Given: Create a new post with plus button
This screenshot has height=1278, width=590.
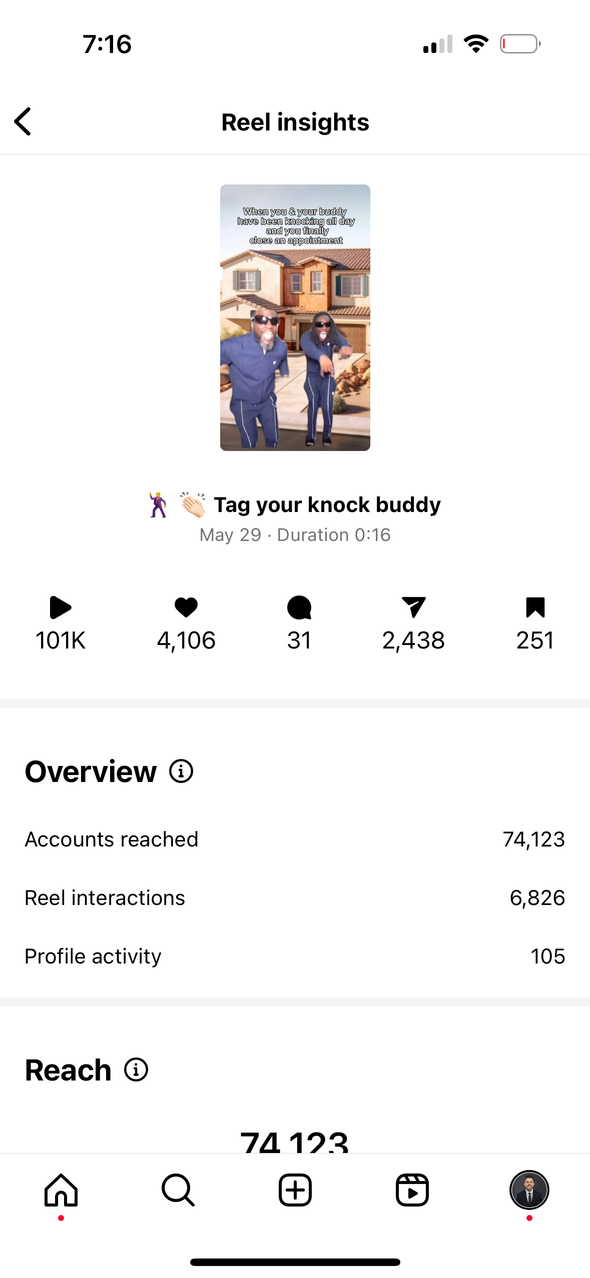Looking at the screenshot, I should tap(295, 1190).
